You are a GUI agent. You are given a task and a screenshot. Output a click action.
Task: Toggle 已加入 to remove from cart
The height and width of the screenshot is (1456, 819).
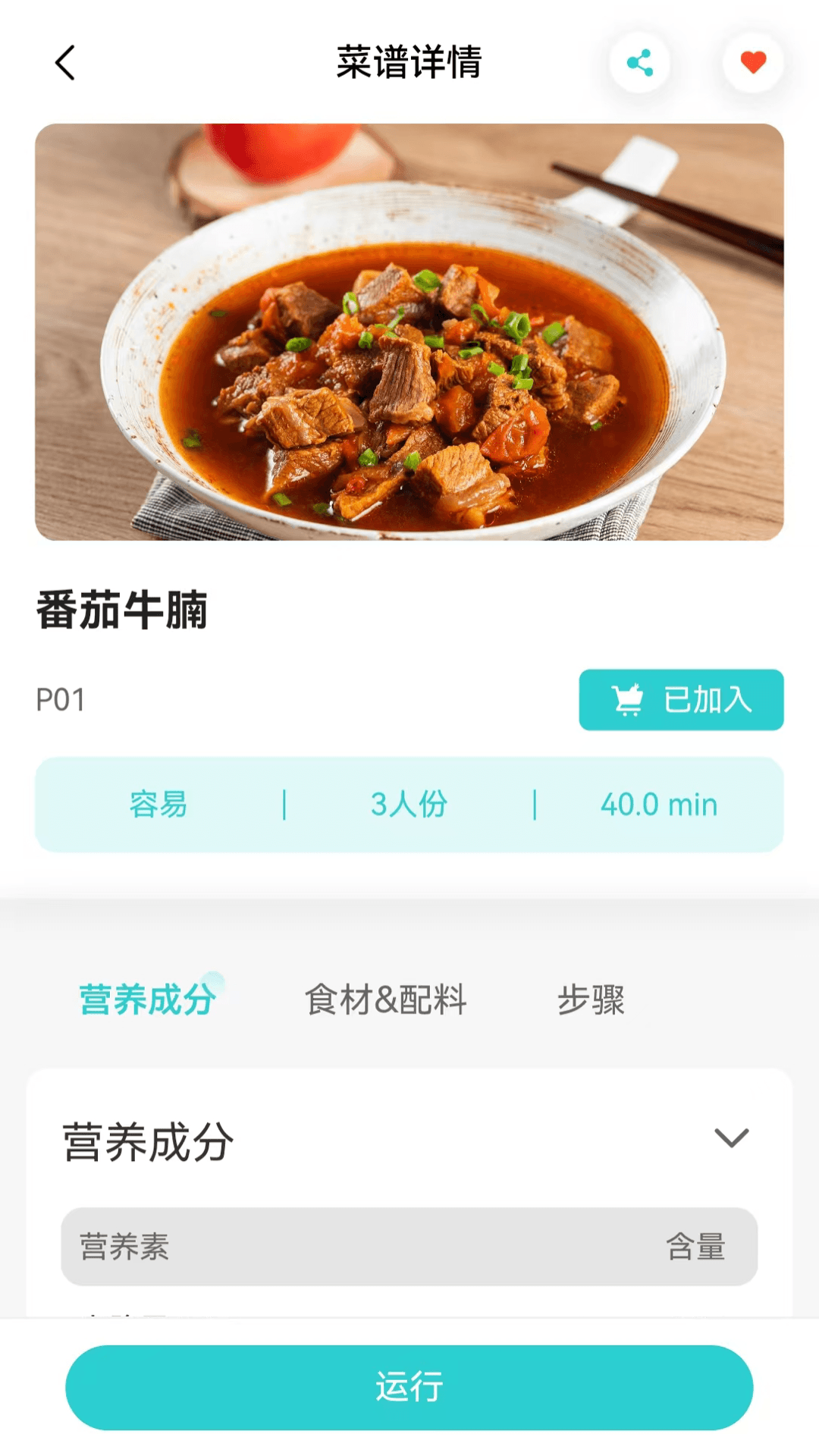click(680, 701)
